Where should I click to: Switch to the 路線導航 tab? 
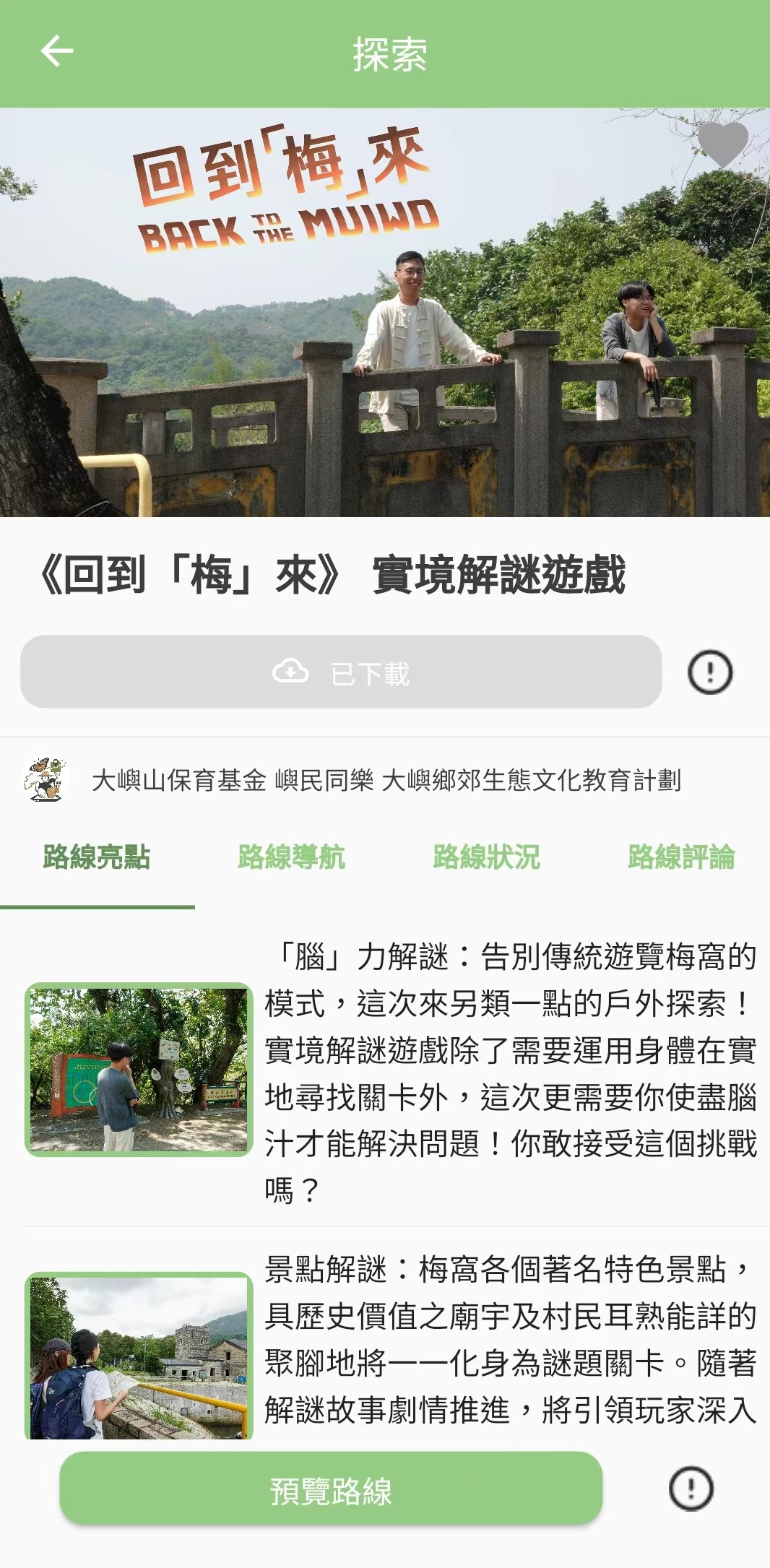tap(291, 857)
